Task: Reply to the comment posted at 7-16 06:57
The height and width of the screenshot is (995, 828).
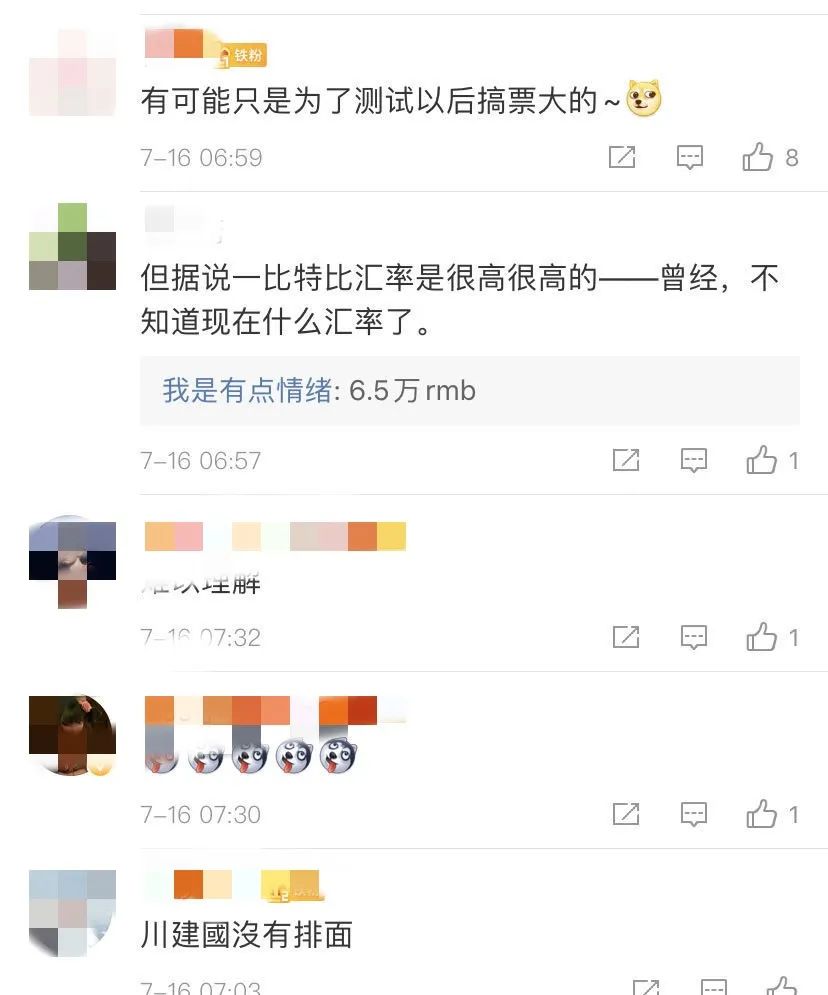Action: point(693,460)
